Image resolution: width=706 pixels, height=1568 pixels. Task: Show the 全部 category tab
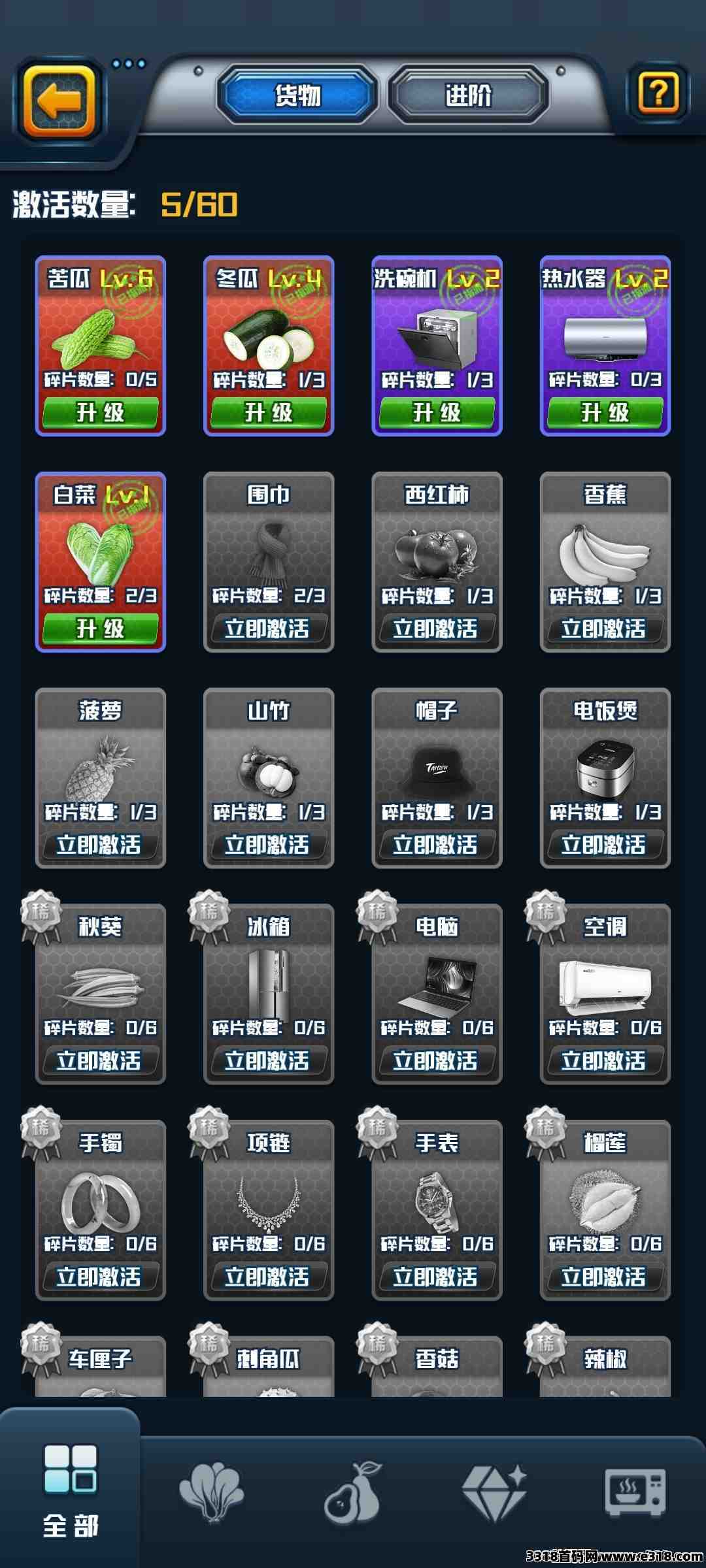[x=70, y=1490]
